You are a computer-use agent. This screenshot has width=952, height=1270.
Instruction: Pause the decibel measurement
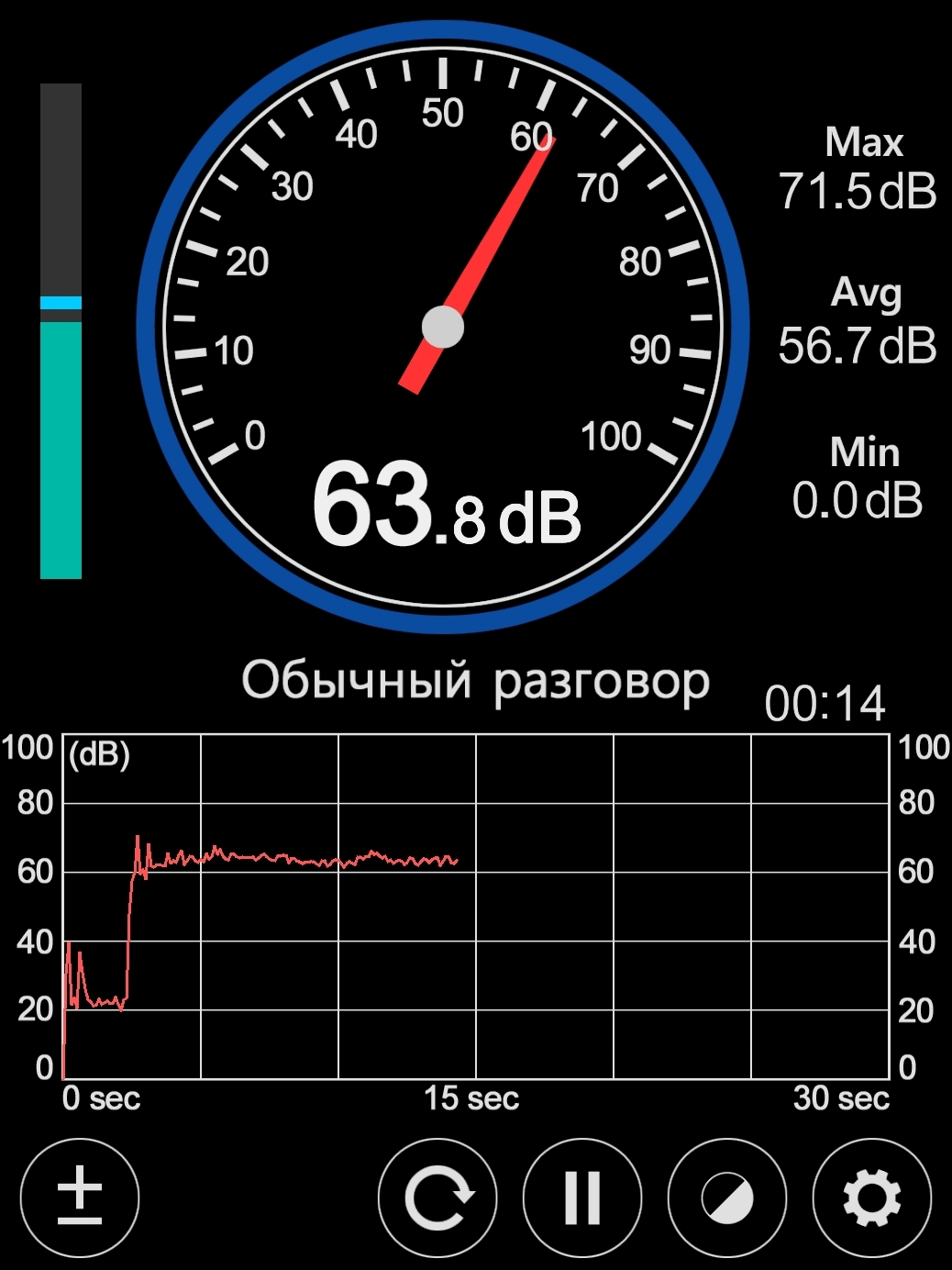click(x=582, y=1198)
